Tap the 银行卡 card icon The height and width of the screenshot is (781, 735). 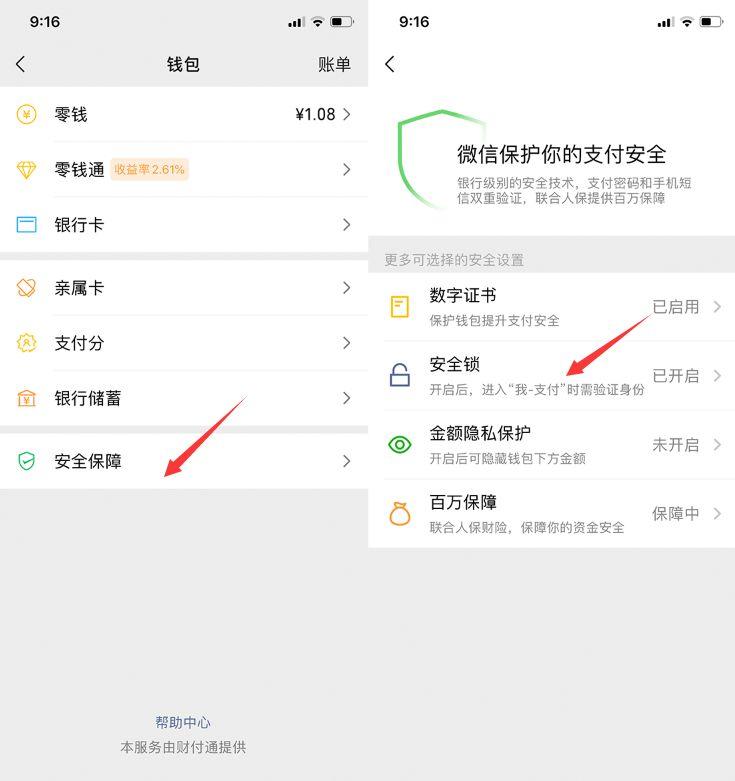pyautogui.click(x=24, y=224)
